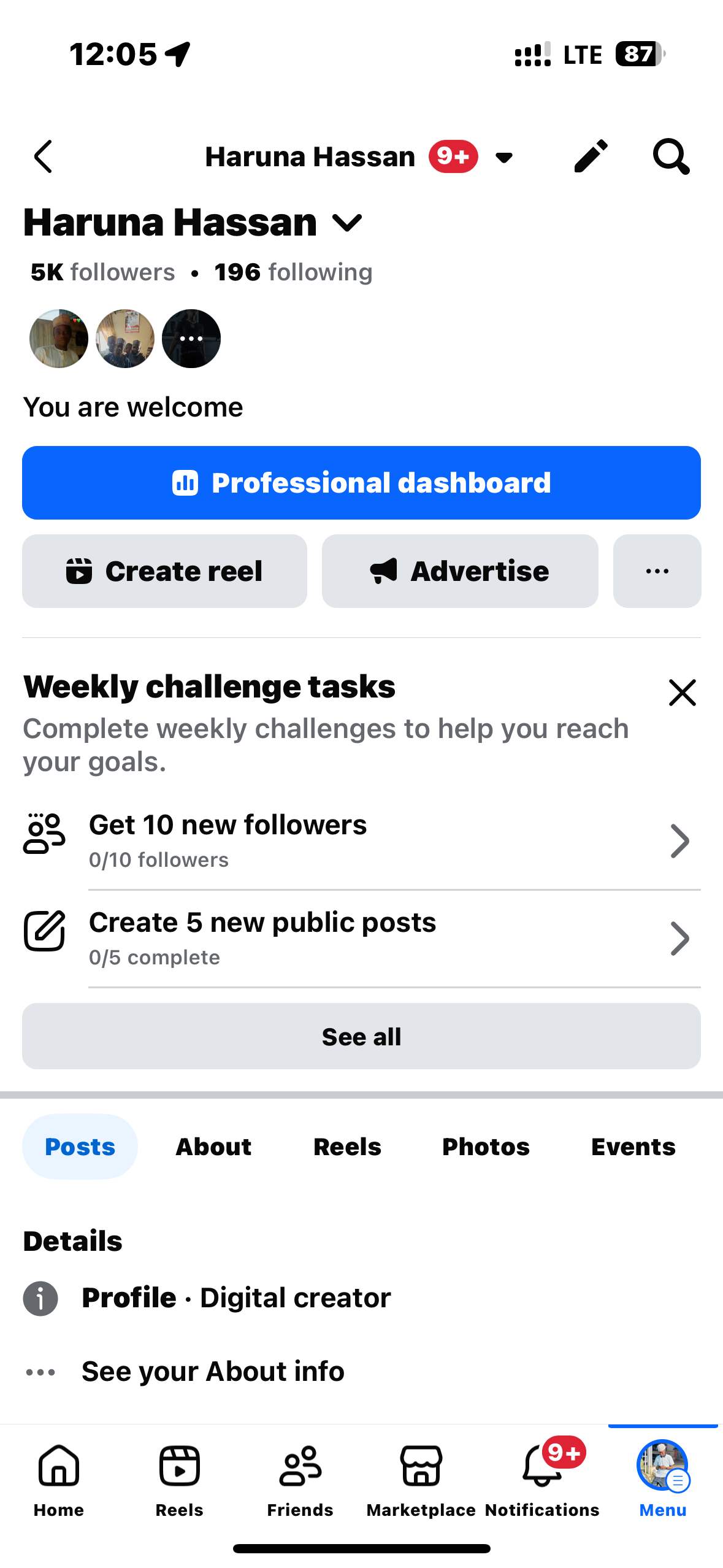The image size is (723, 1568).
Task: Tap the pencil edit profile icon
Action: (x=591, y=156)
